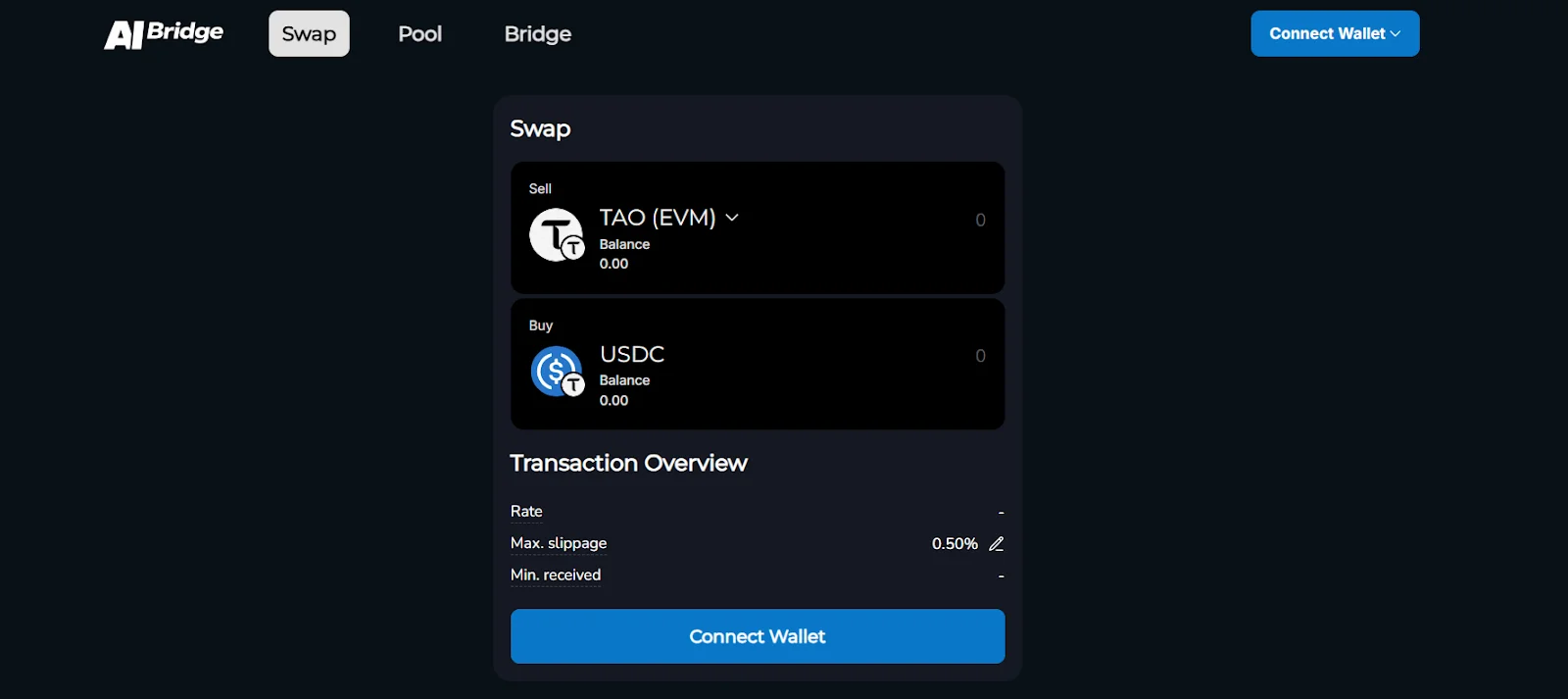Open the Bridge tab

[537, 34]
